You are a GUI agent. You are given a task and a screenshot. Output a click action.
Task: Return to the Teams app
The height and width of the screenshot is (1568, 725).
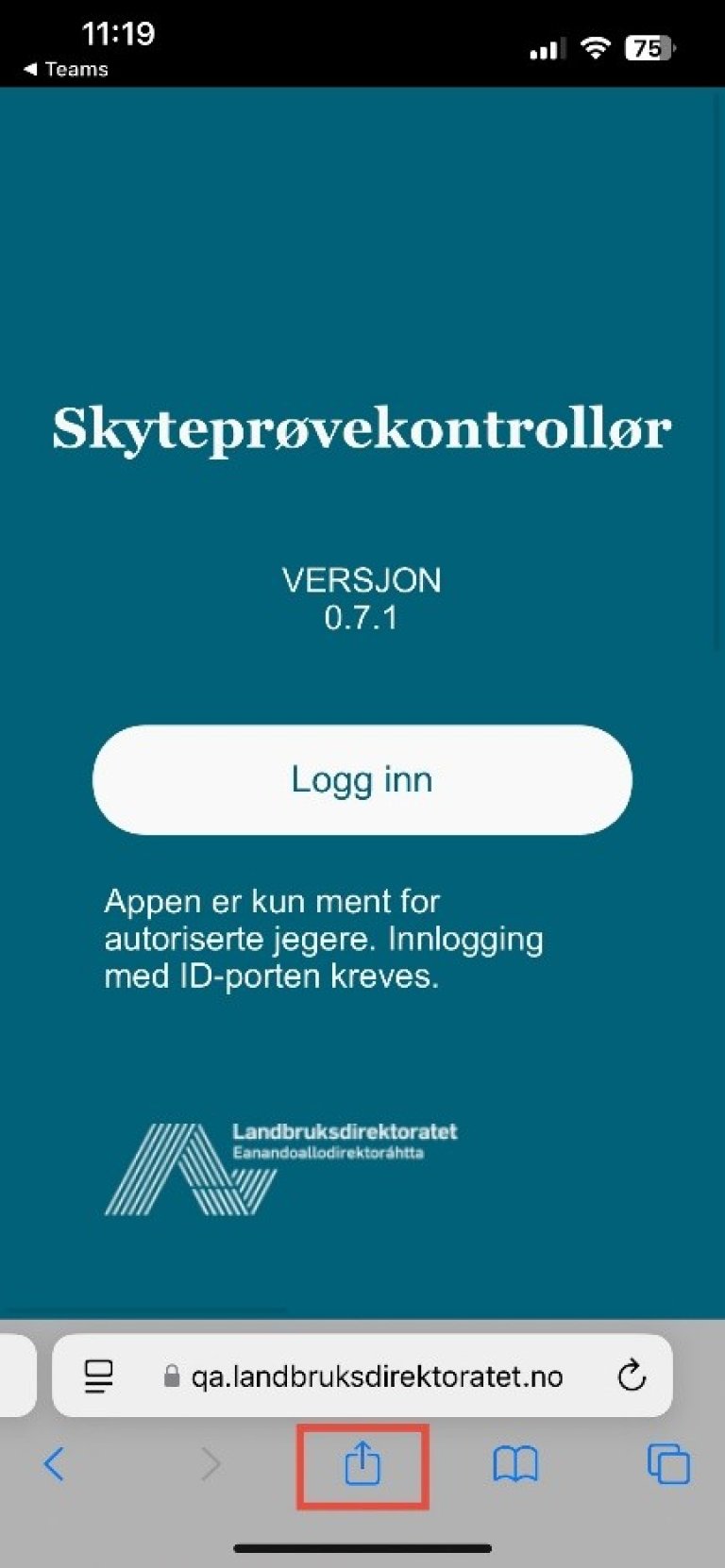pos(66,69)
